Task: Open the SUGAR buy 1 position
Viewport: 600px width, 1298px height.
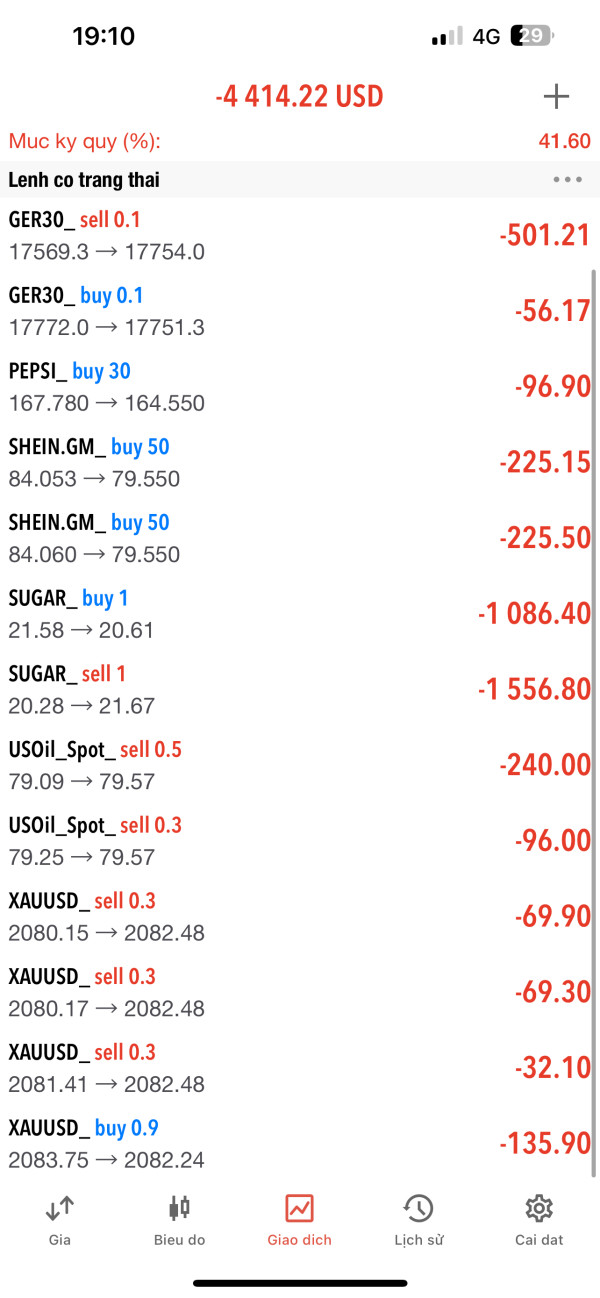Action: point(298,614)
